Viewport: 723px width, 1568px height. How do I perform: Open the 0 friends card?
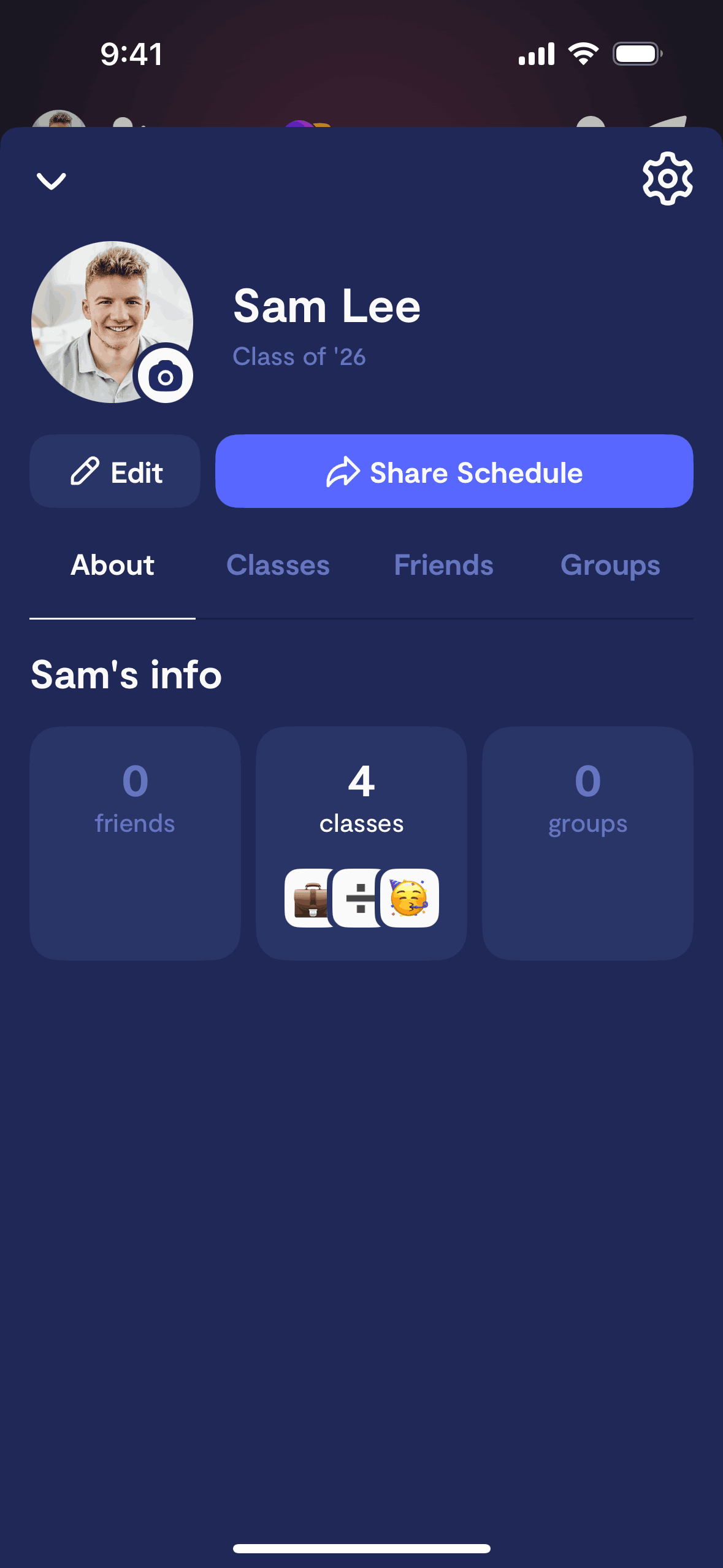pos(135,843)
